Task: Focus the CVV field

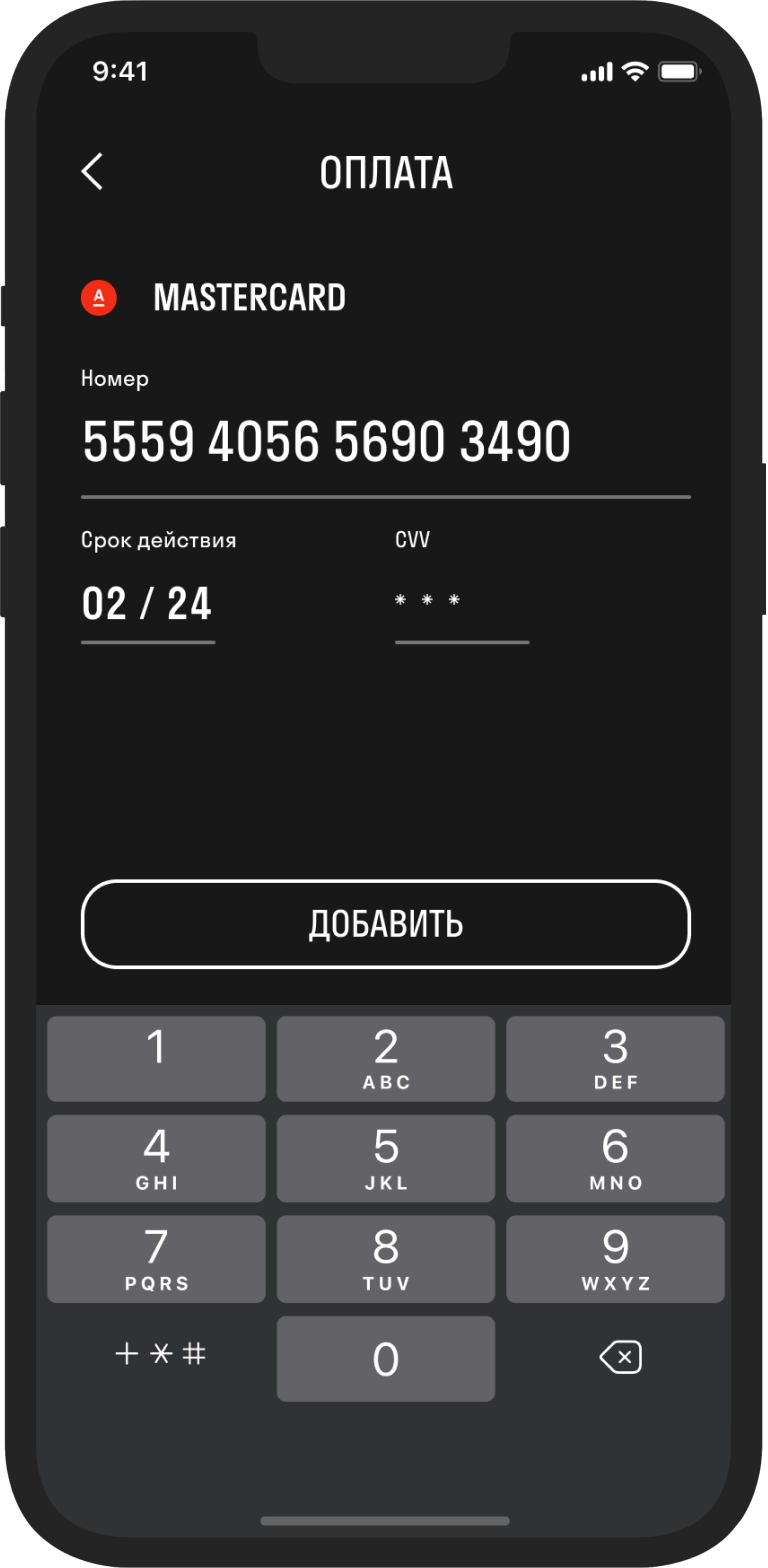Action: (460, 602)
